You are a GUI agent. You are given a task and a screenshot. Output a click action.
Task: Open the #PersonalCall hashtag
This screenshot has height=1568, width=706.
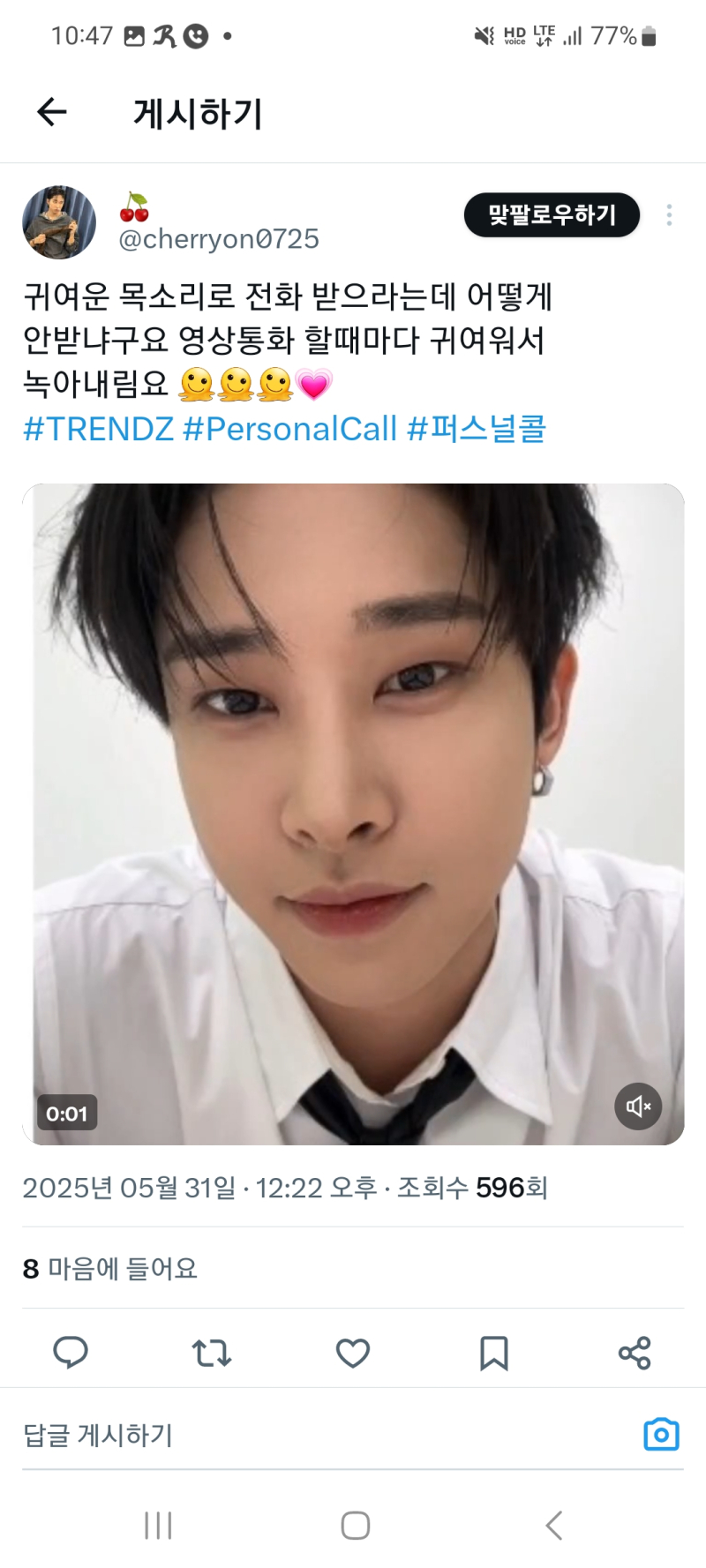click(289, 429)
